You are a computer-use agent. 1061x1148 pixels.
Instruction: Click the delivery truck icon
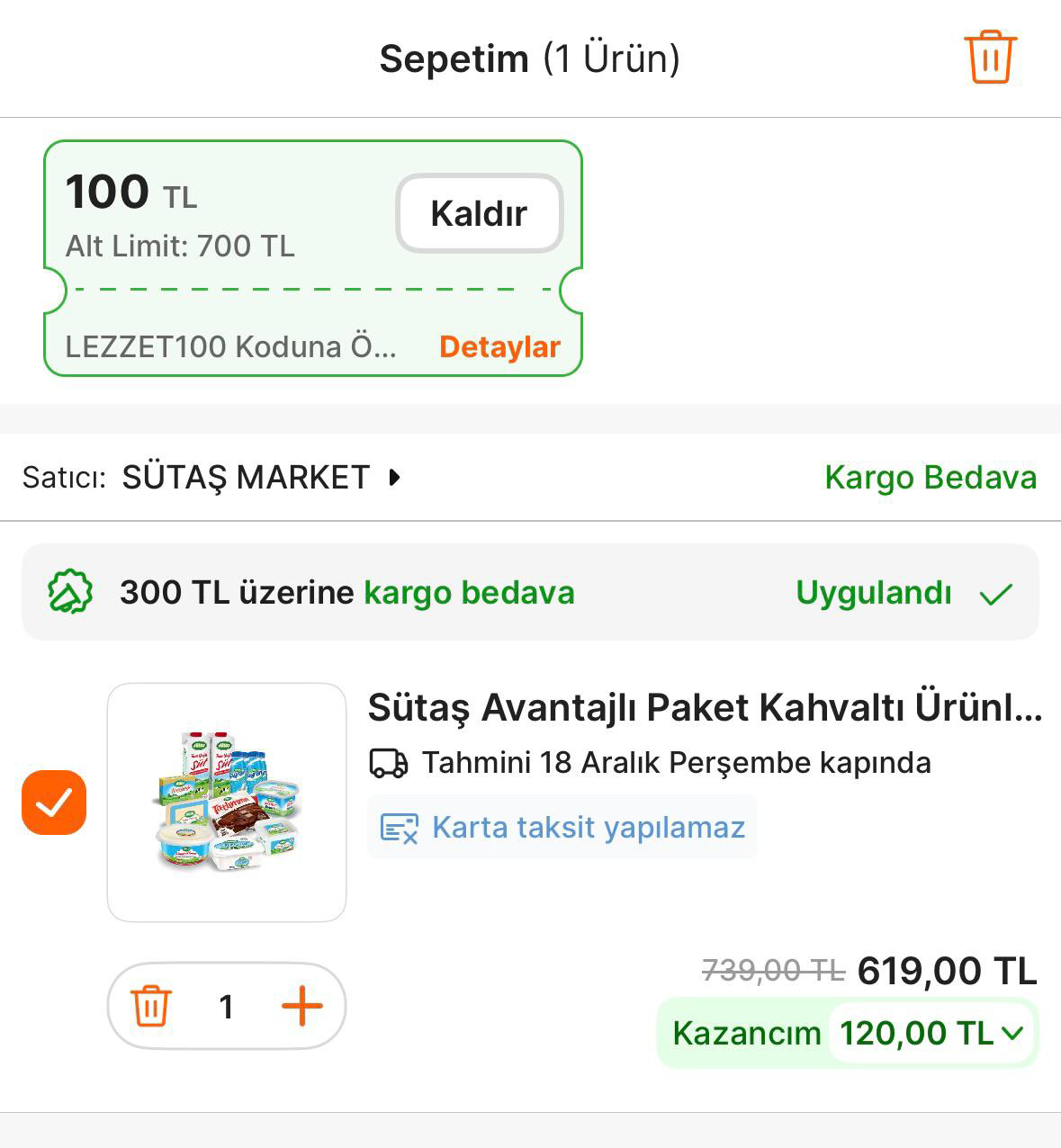pyautogui.click(x=389, y=763)
